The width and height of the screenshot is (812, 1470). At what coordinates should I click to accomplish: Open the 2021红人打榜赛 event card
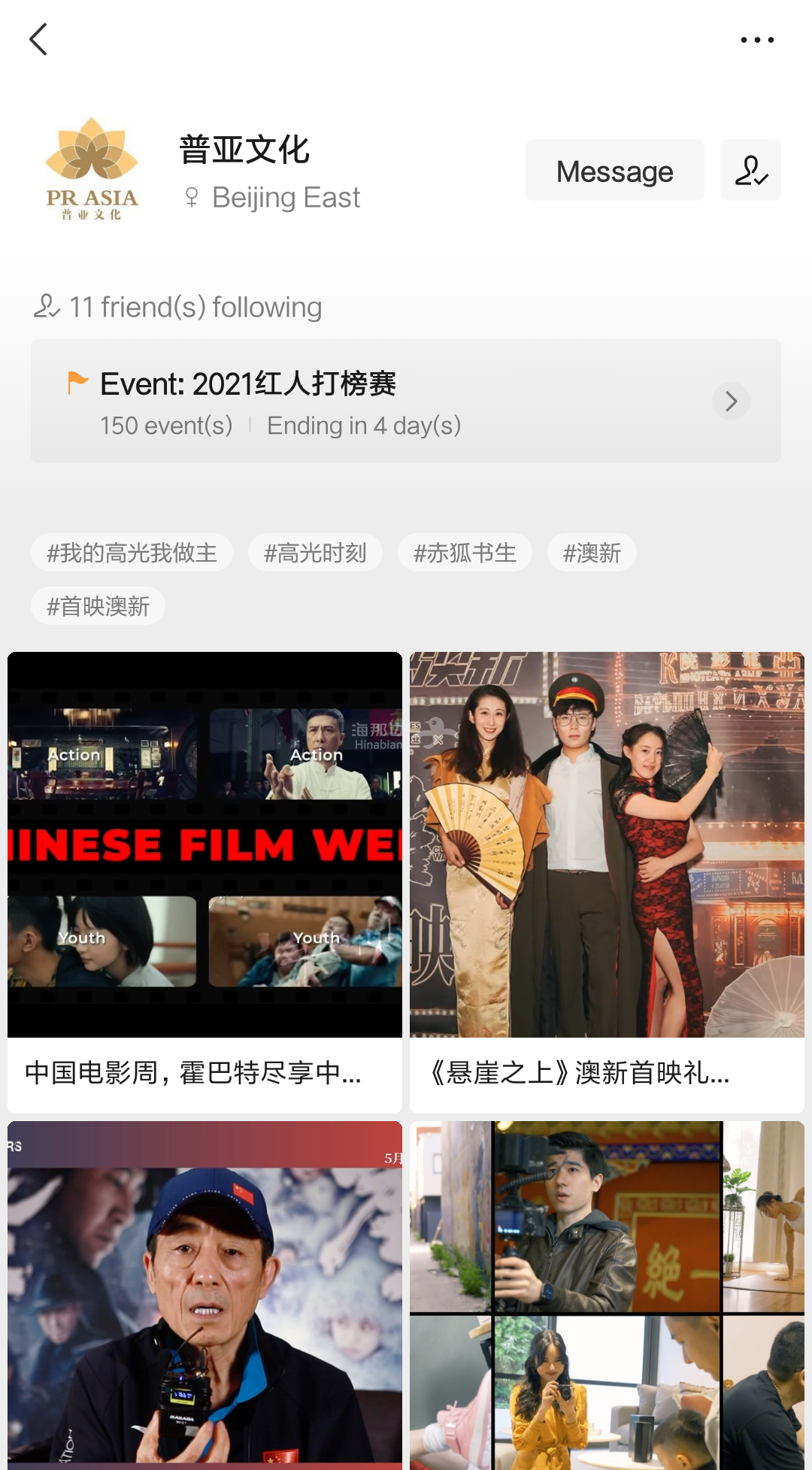[x=406, y=402]
